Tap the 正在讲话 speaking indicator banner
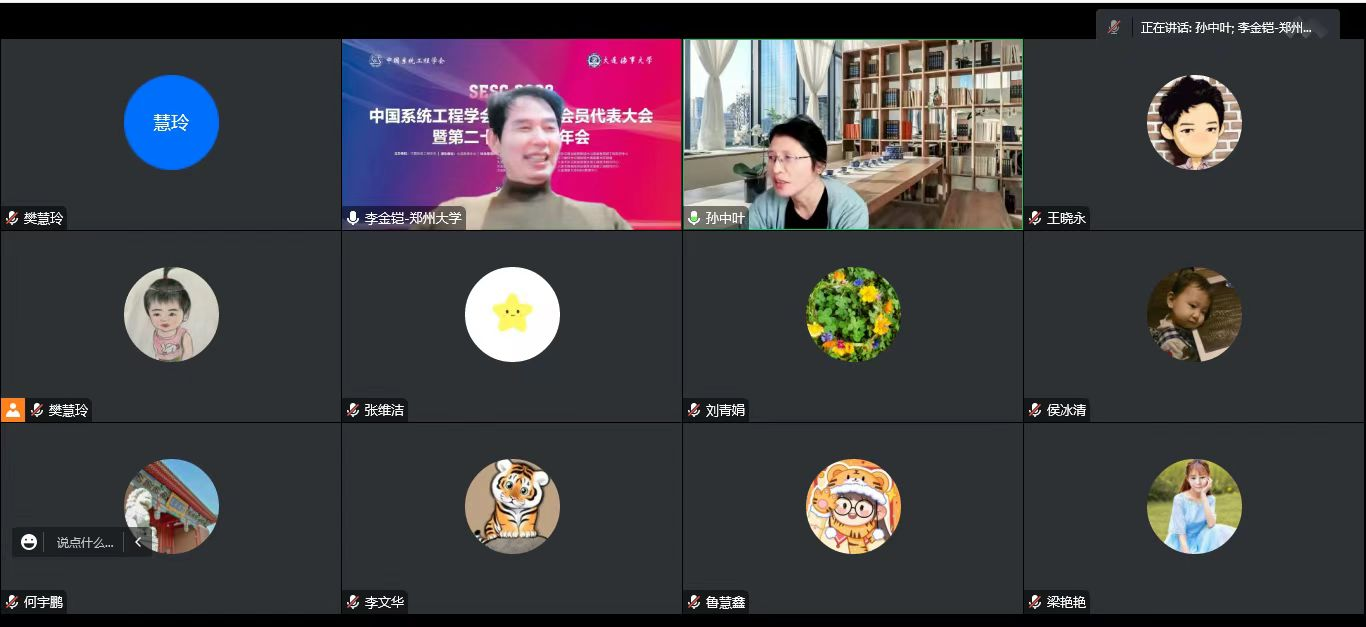 [1217, 28]
